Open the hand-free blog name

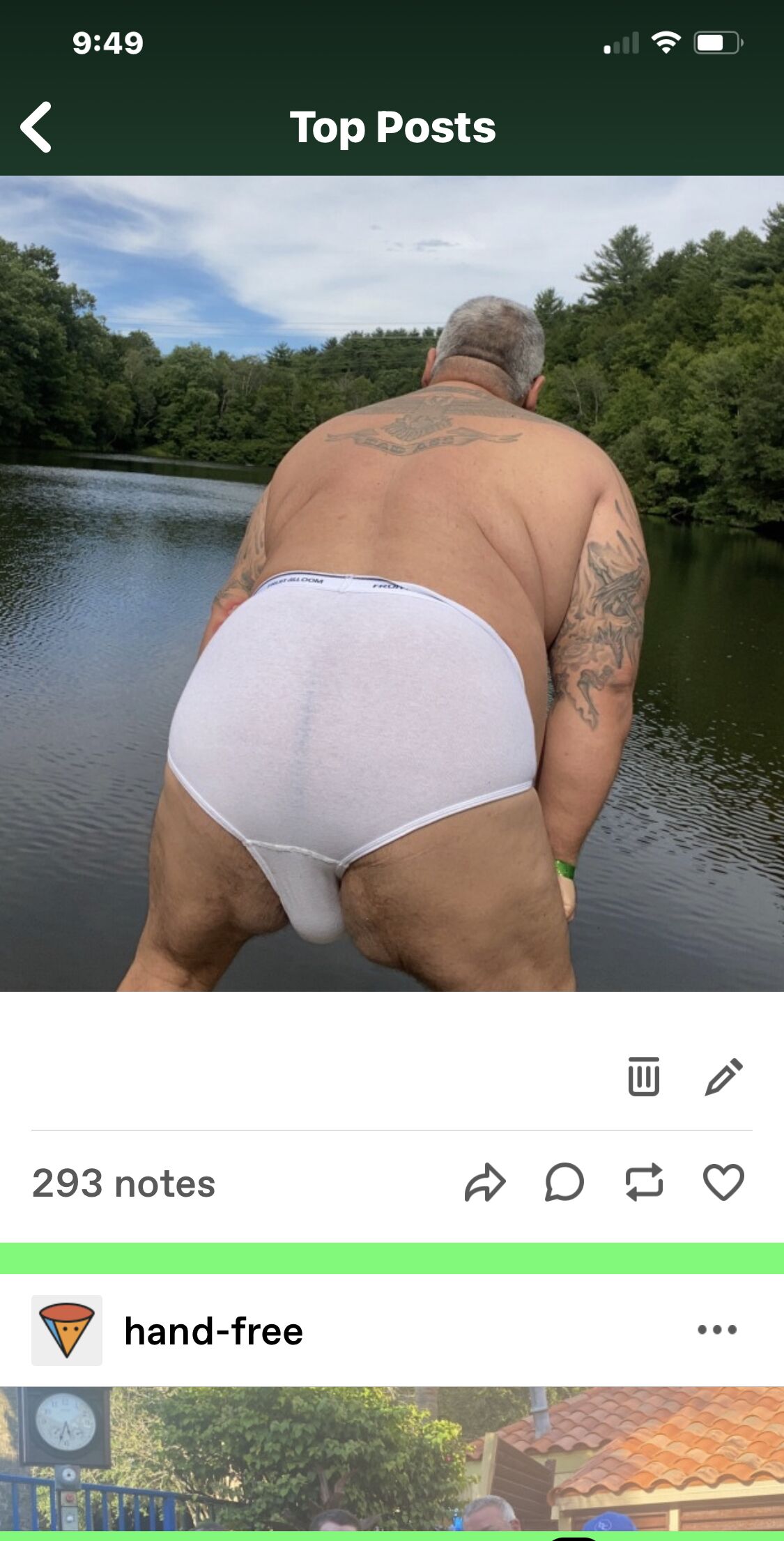pyautogui.click(x=213, y=1331)
